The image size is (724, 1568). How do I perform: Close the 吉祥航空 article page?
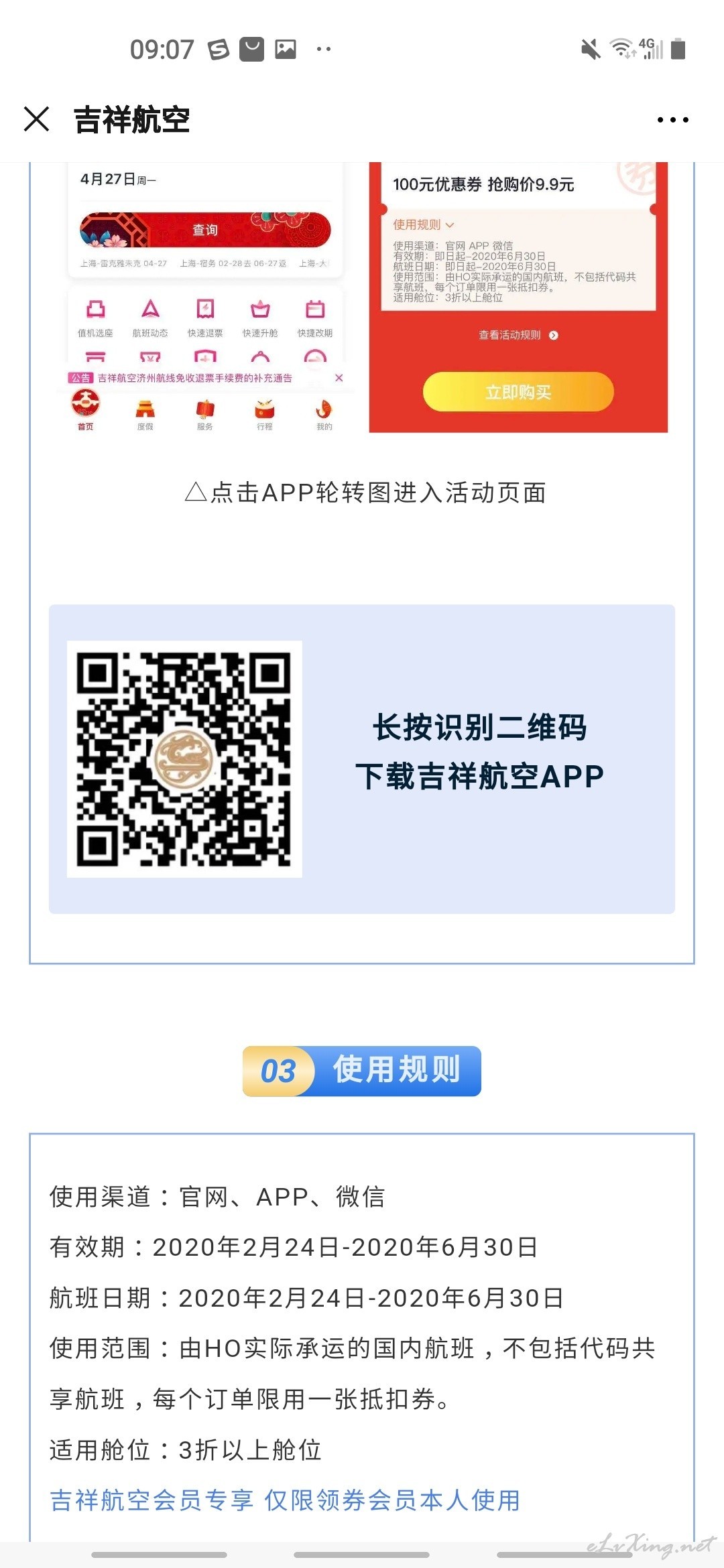(x=36, y=119)
